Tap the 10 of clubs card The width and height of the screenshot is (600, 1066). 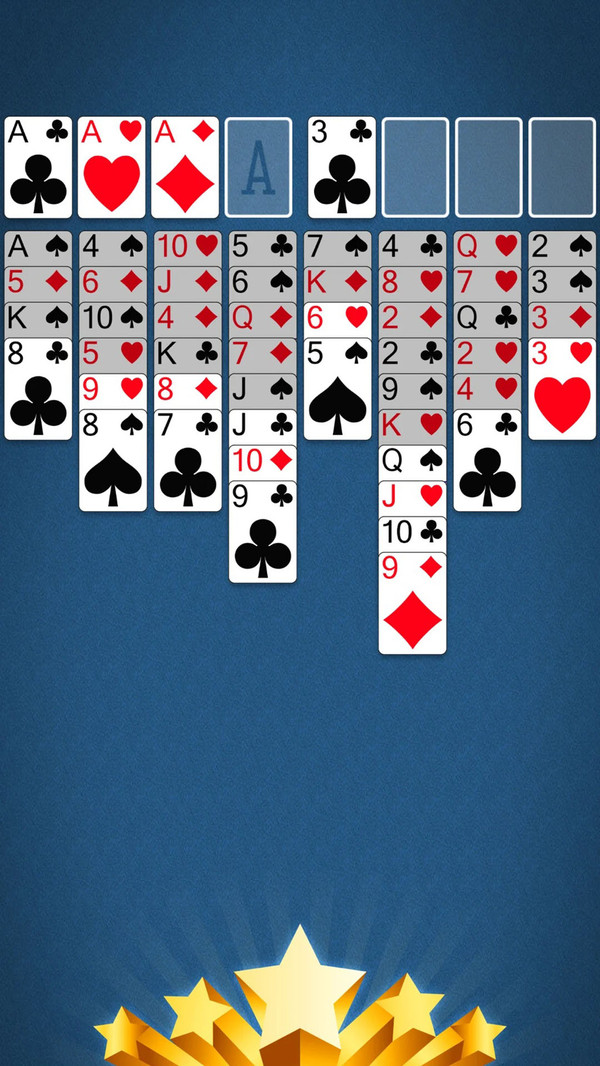tap(412, 533)
